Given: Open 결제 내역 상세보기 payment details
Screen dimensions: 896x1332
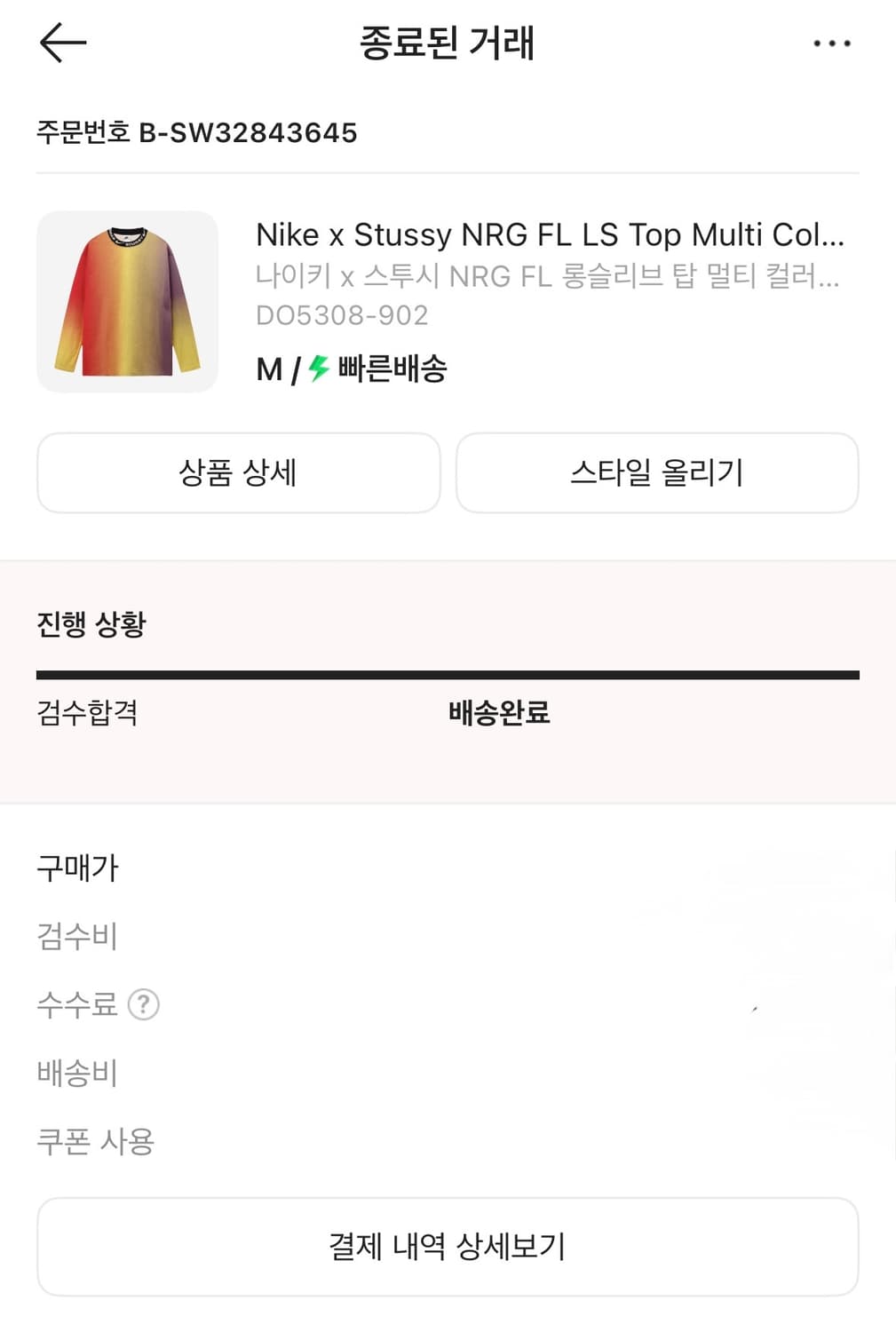Looking at the screenshot, I should [448, 1247].
